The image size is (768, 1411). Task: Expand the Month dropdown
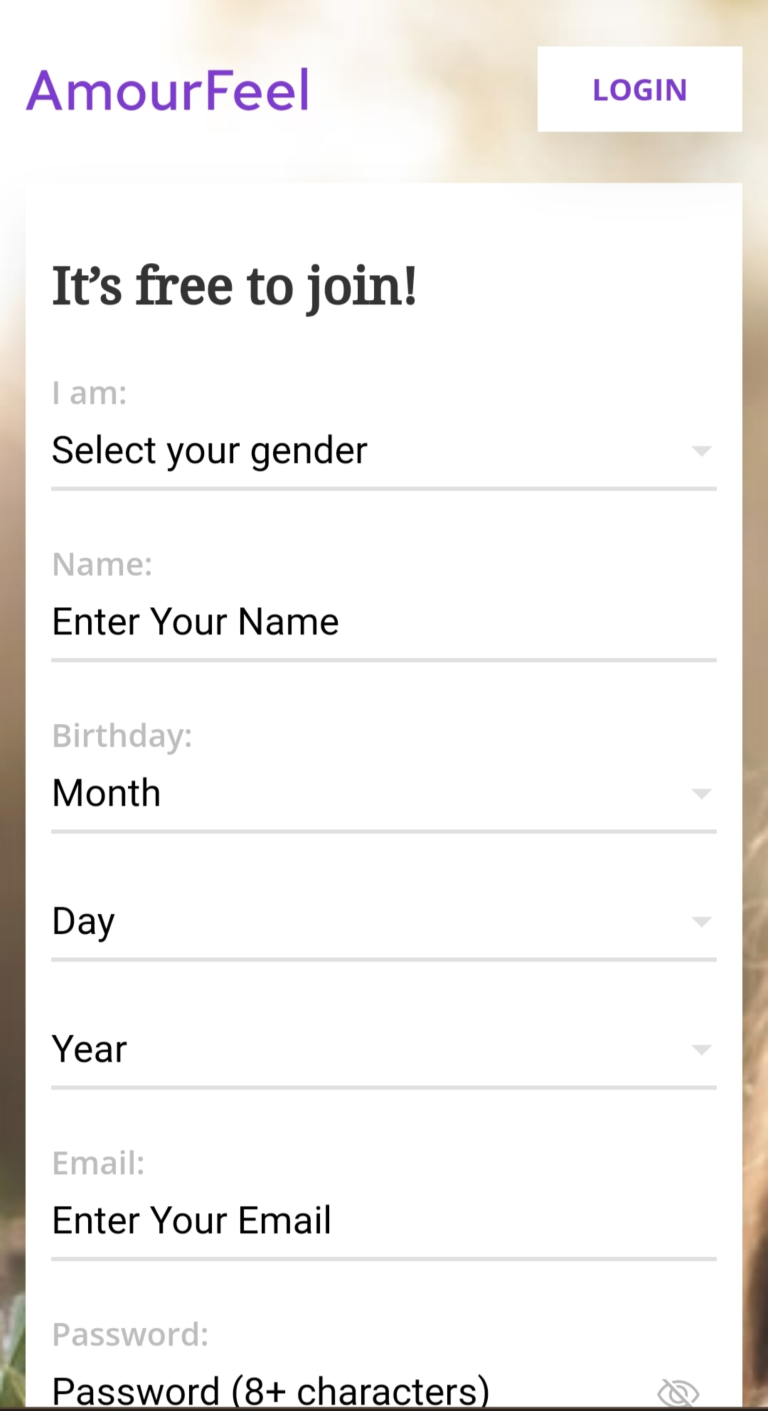click(384, 793)
